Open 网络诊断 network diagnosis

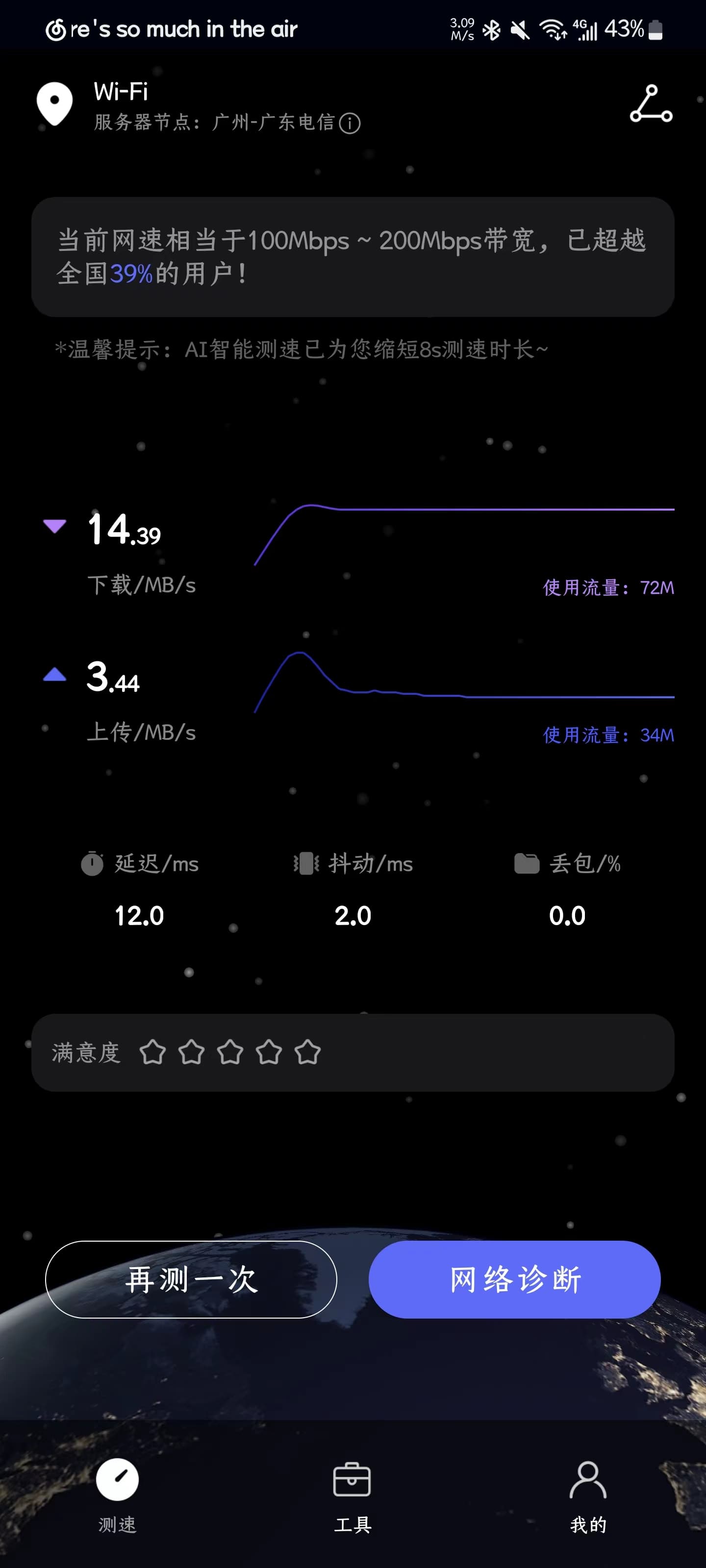click(515, 1279)
